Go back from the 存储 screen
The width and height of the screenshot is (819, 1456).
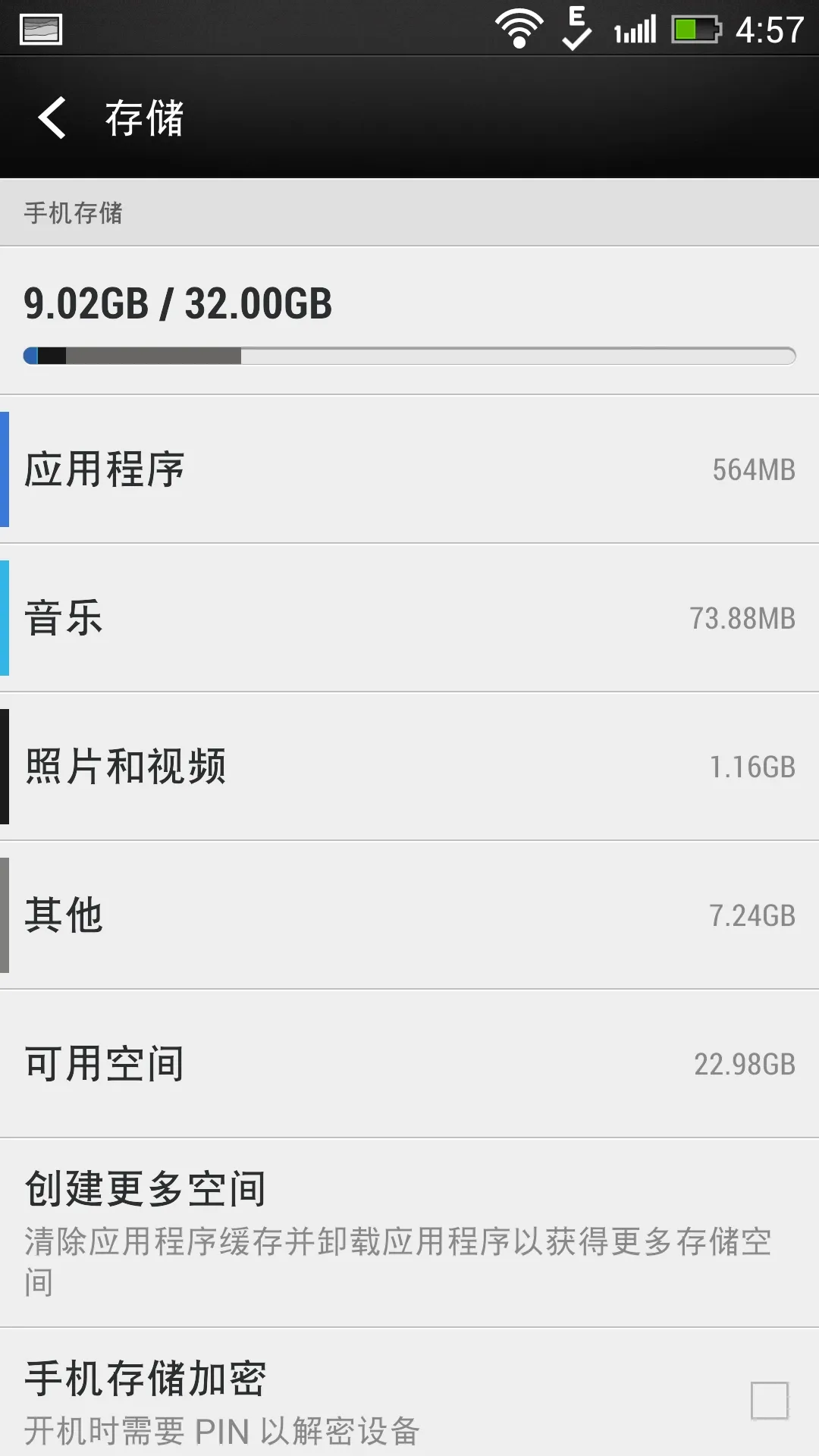pos(53,118)
